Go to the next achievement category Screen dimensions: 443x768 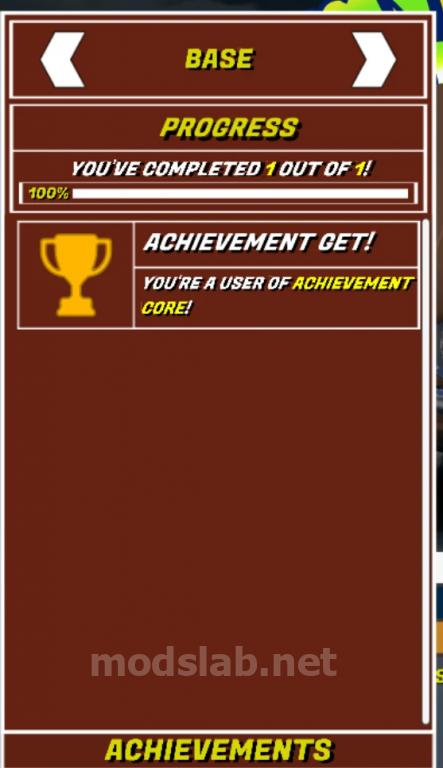[x=374, y=60]
